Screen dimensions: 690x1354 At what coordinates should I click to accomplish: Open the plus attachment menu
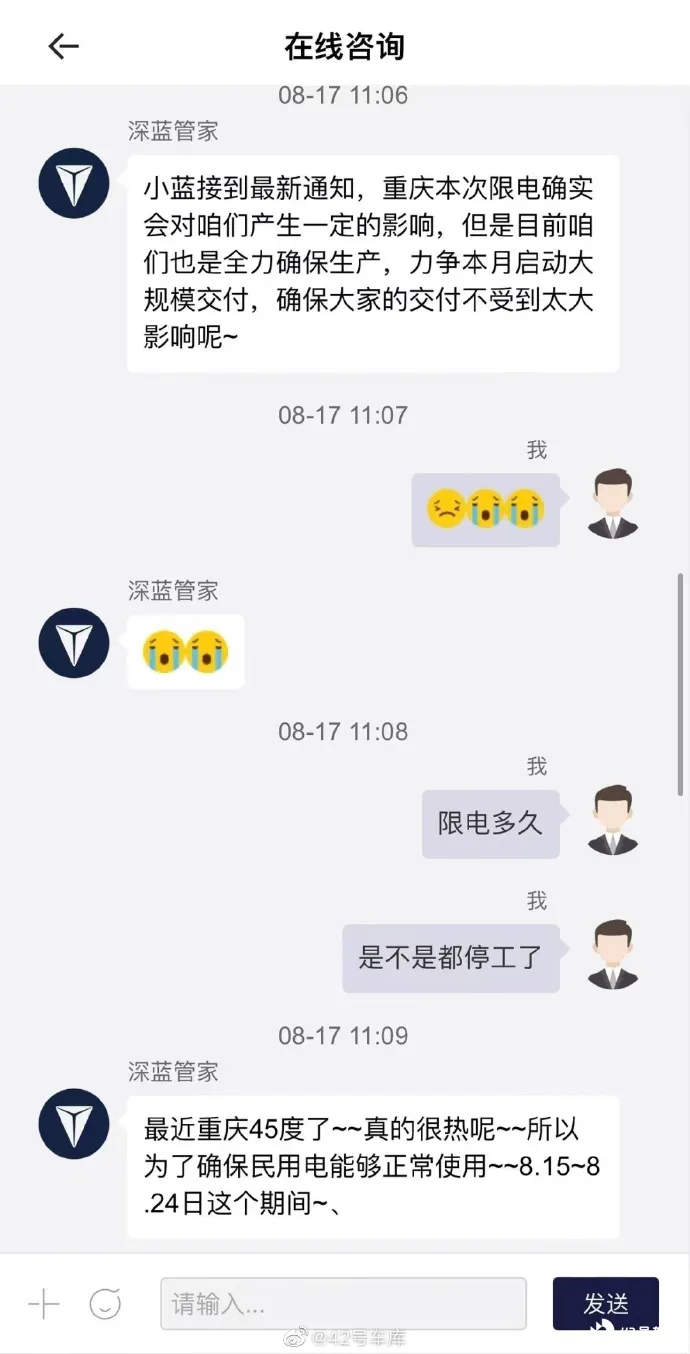tap(44, 1304)
